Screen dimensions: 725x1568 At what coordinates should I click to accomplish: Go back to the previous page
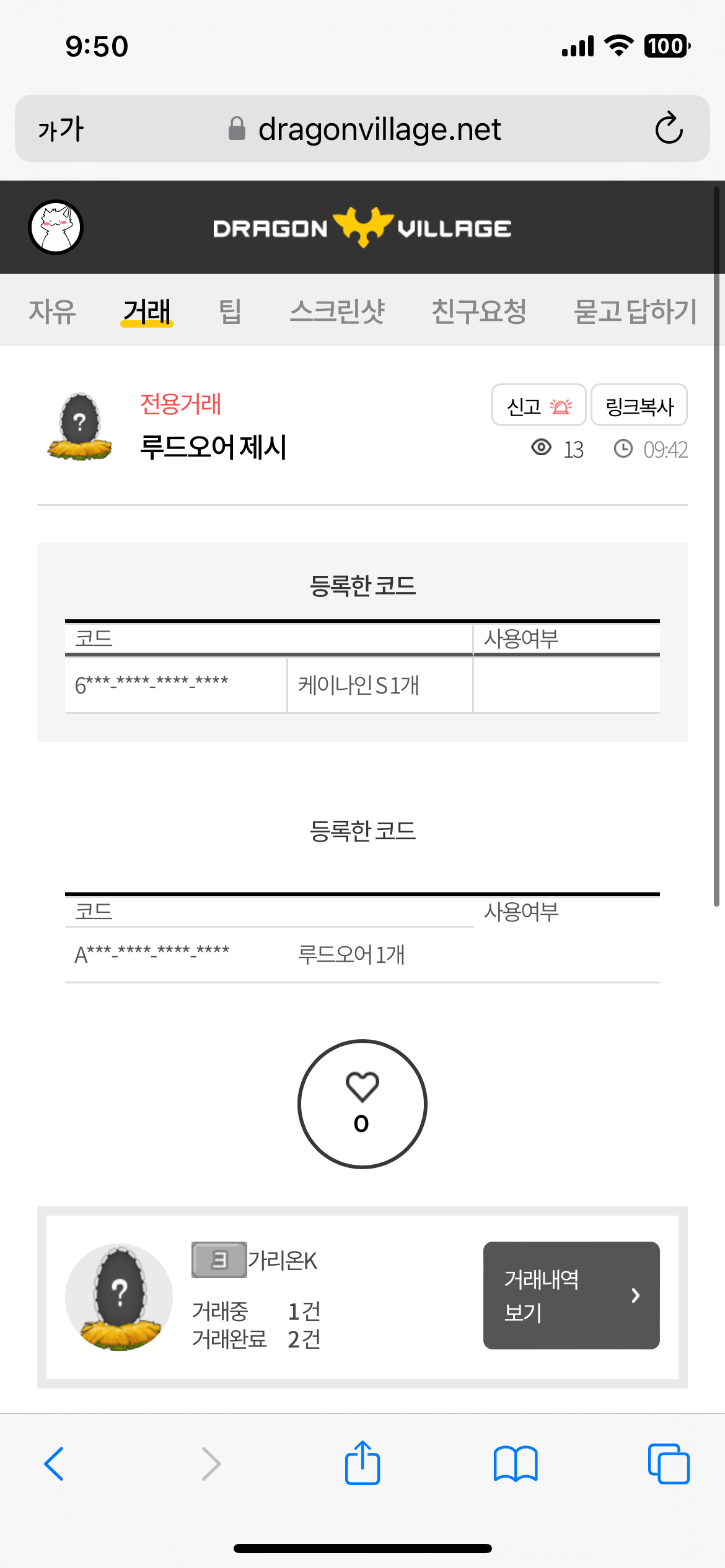55,1464
